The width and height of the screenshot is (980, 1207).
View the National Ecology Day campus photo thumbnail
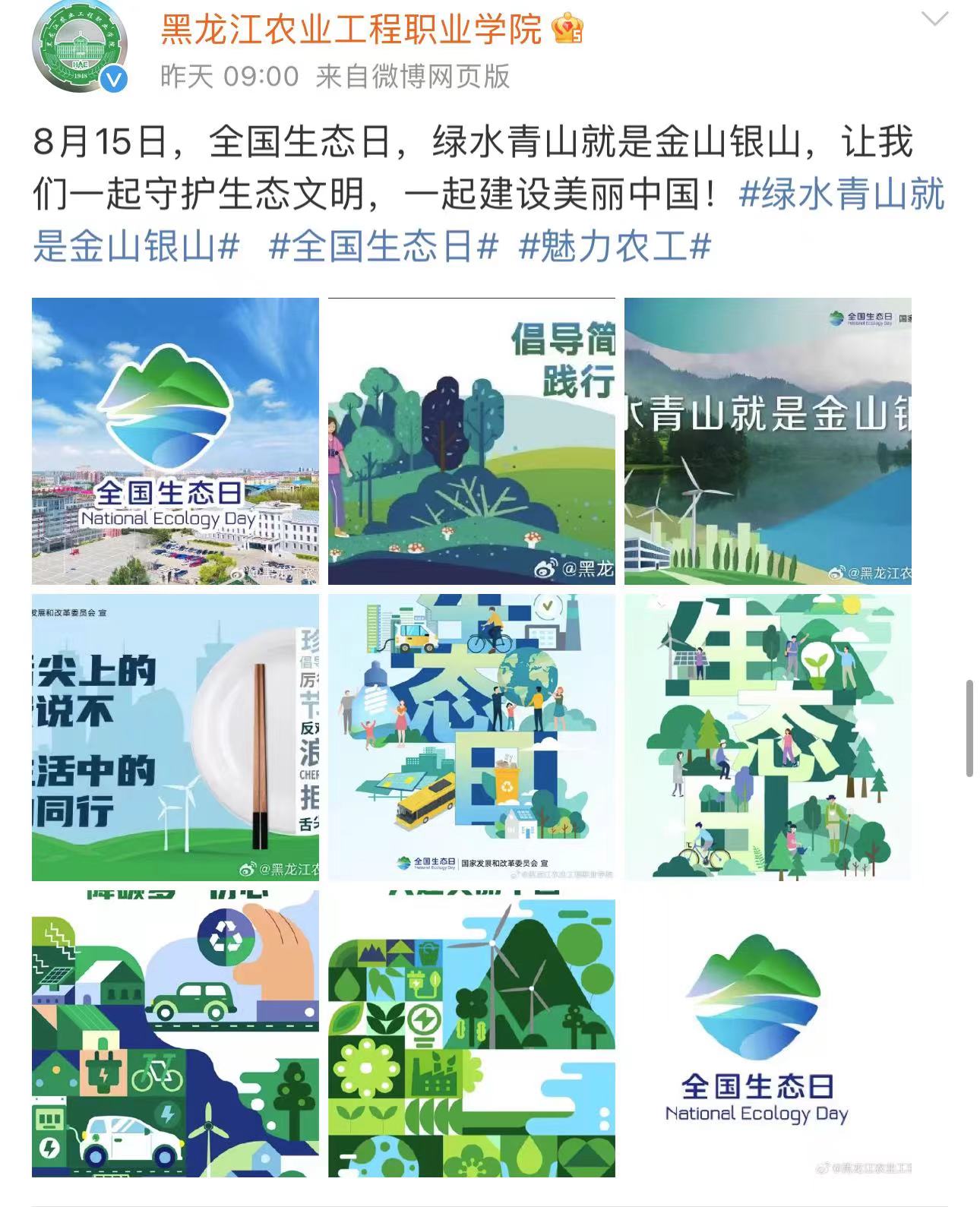tap(175, 441)
